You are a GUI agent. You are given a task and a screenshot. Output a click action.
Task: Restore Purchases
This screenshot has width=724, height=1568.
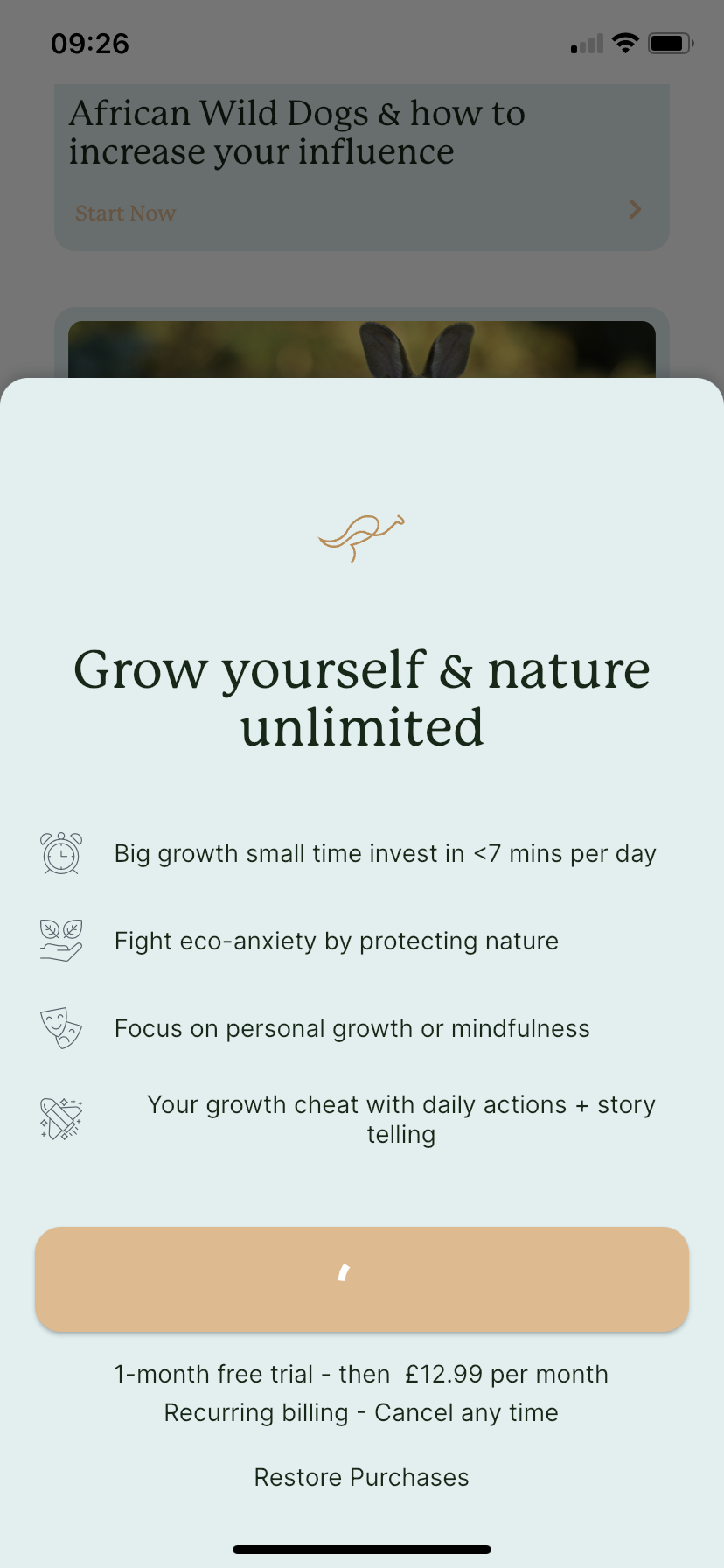361,1477
